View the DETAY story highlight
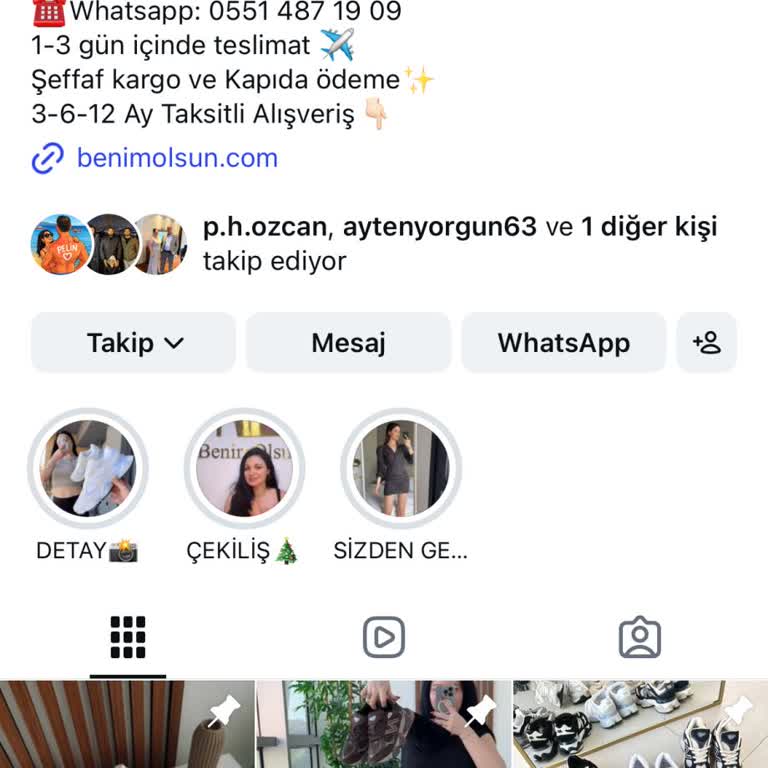Viewport: 768px width, 768px height. point(87,468)
